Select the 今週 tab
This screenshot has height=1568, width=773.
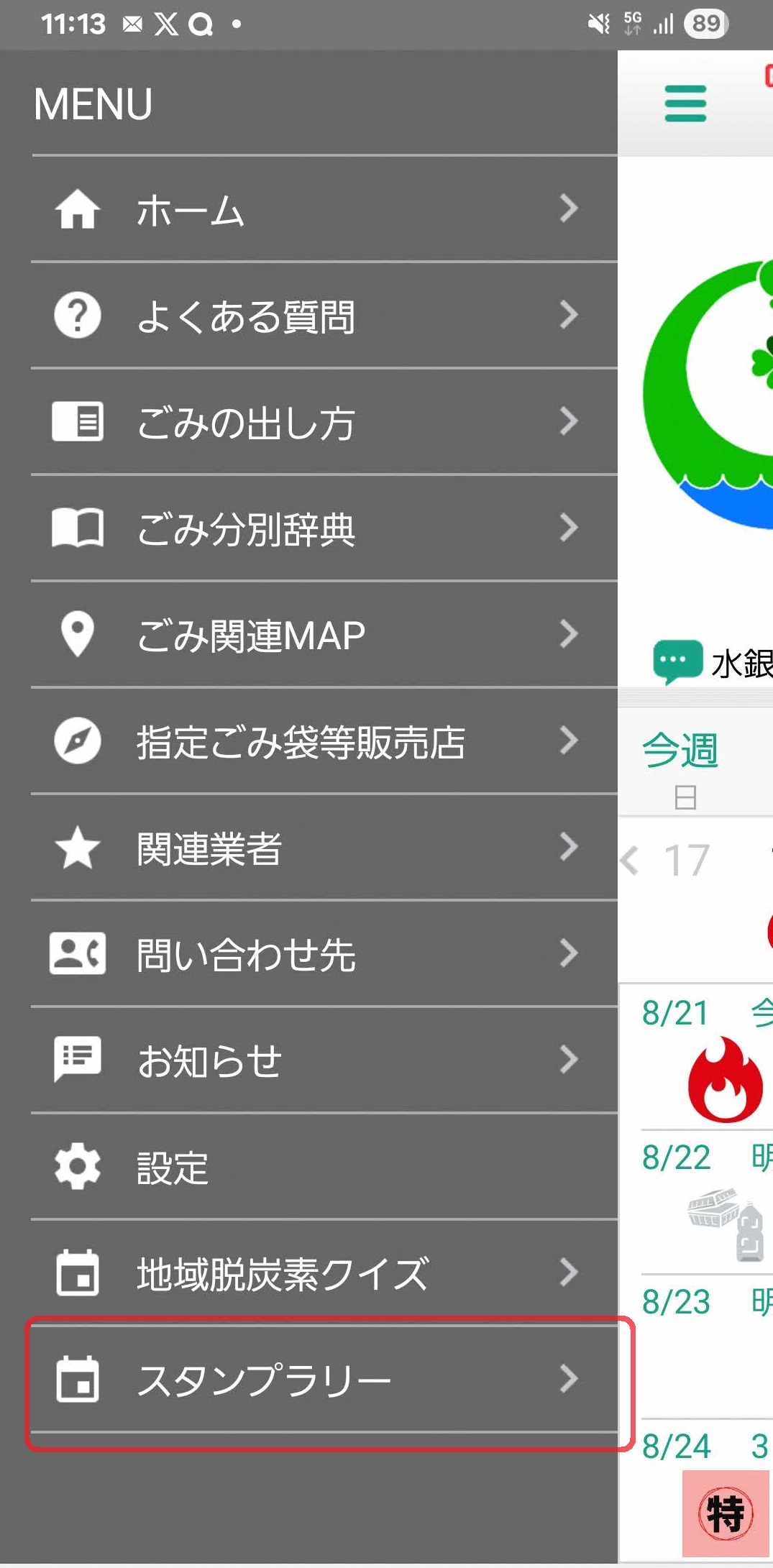680,751
